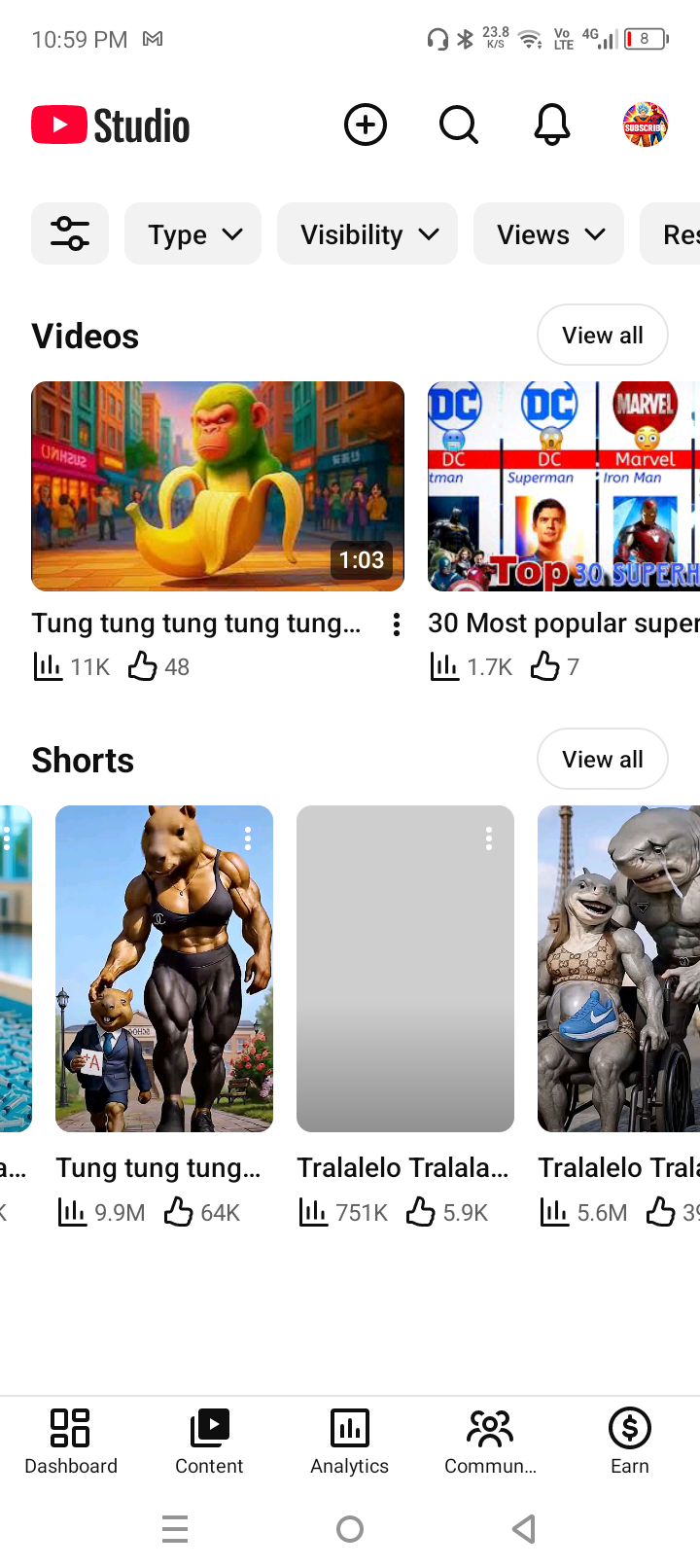This screenshot has width=700, height=1568.
Task: Tap the create plus icon
Action: point(366,125)
